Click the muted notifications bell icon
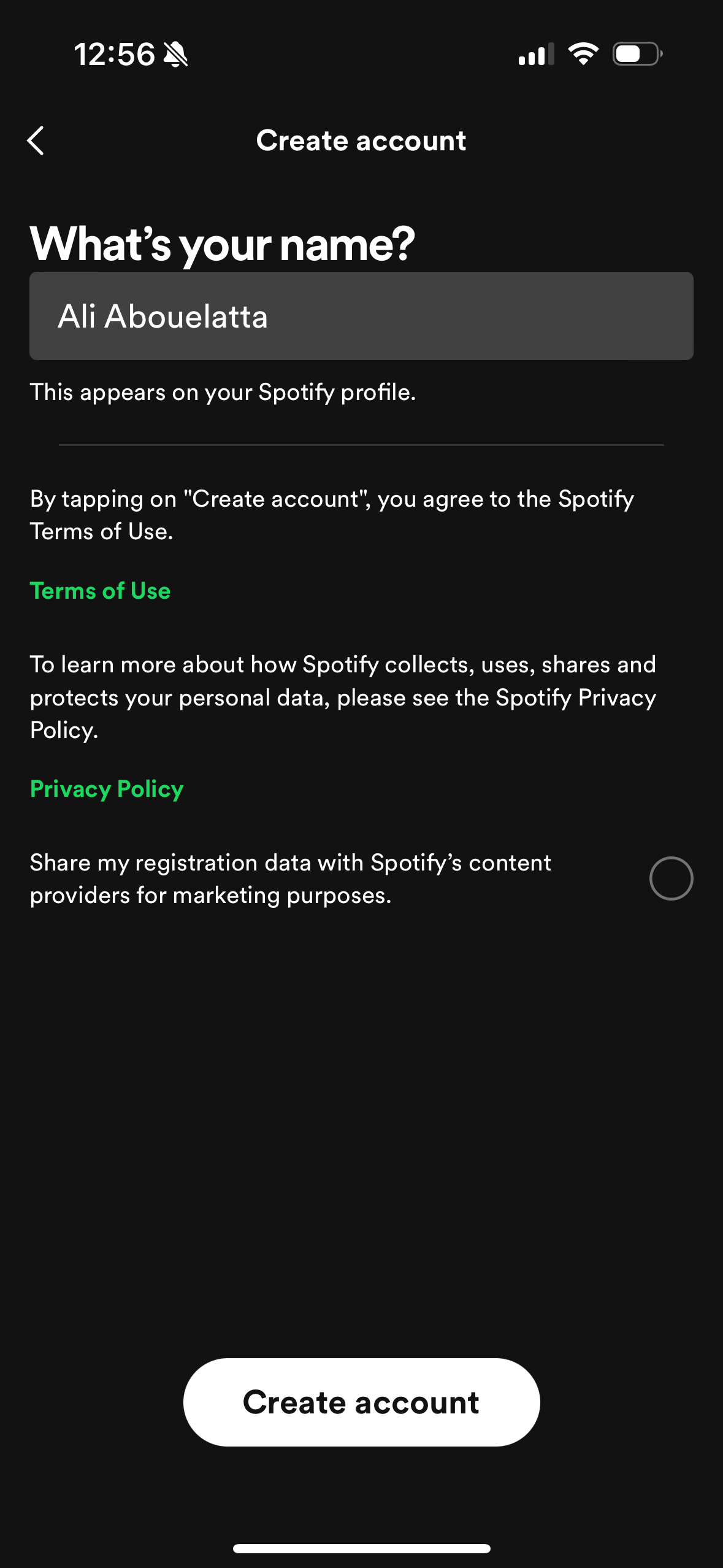 [x=177, y=54]
